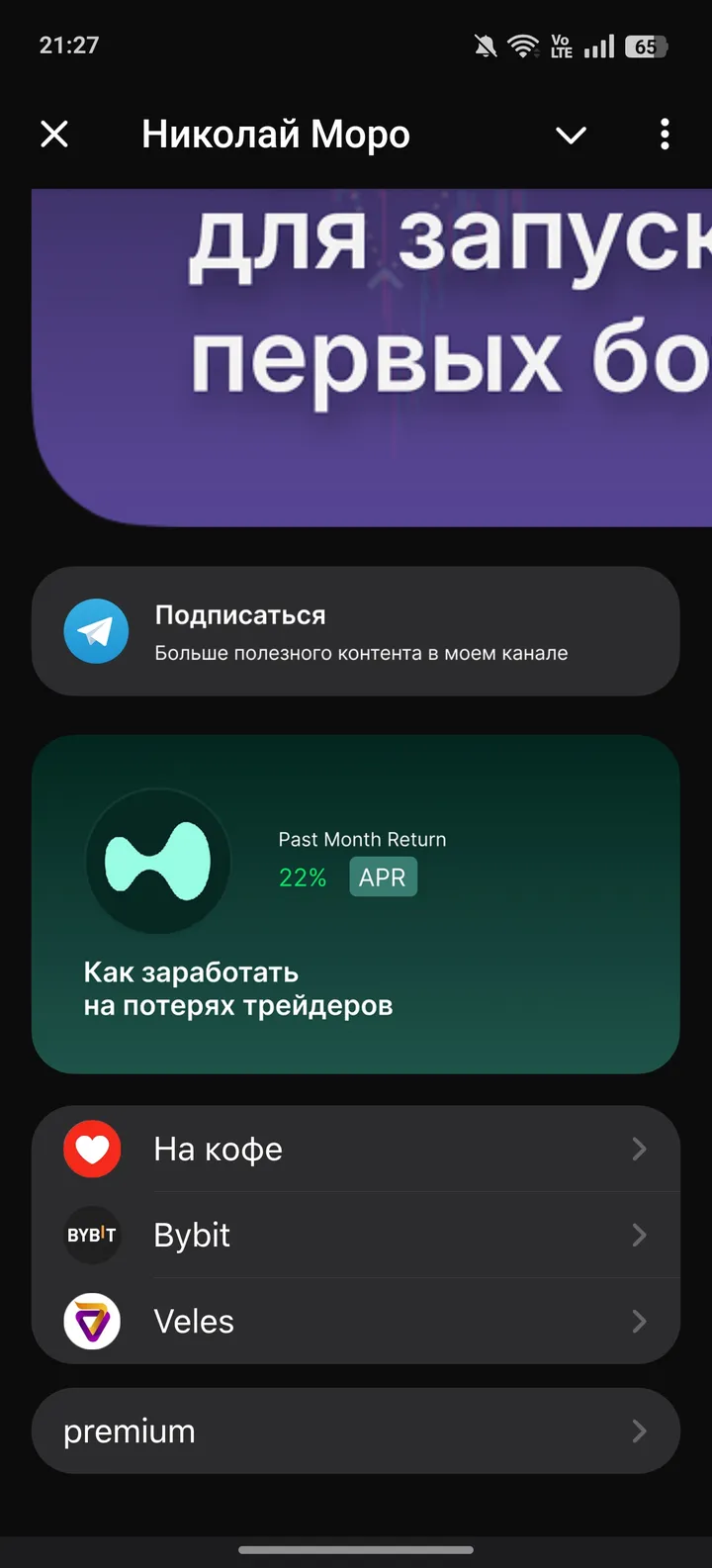Expand the profile via the chevron next to Николай Моро
The width and height of the screenshot is (712, 1568).
pos(571,136)
